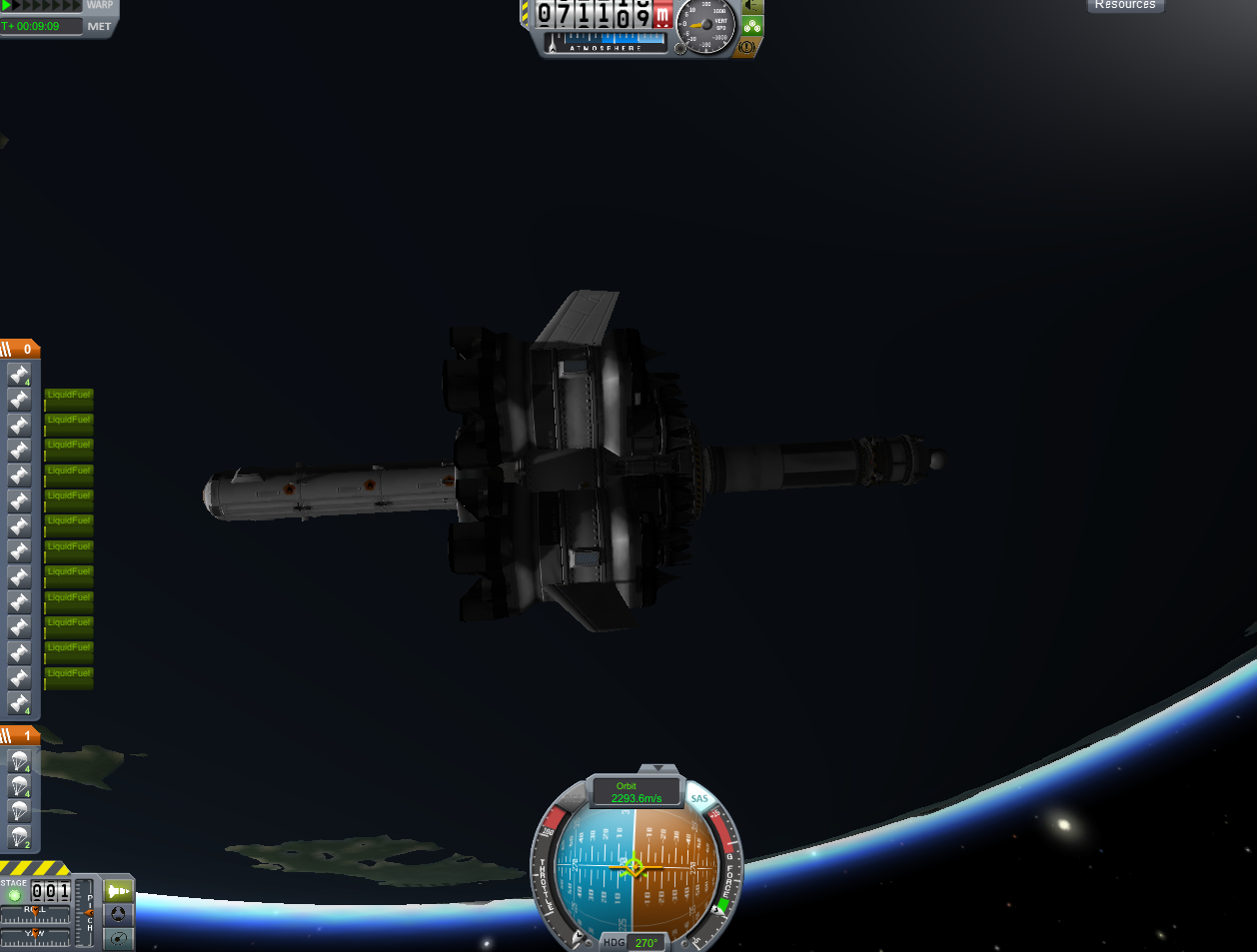Toggle the landing gear green button
The image size is (1257, 952).
[x=752, y=26]
